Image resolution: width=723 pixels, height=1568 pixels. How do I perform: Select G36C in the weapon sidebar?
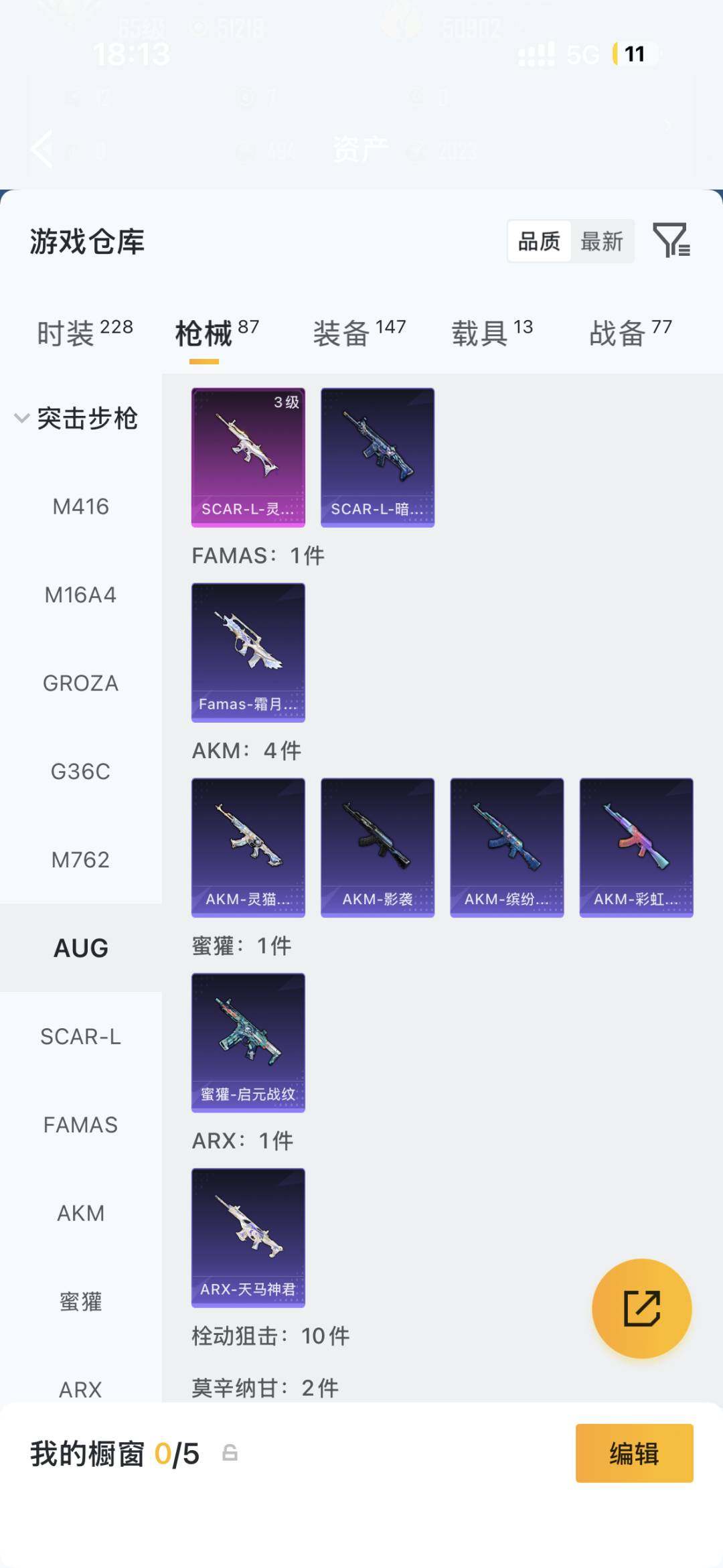[81, 772]
